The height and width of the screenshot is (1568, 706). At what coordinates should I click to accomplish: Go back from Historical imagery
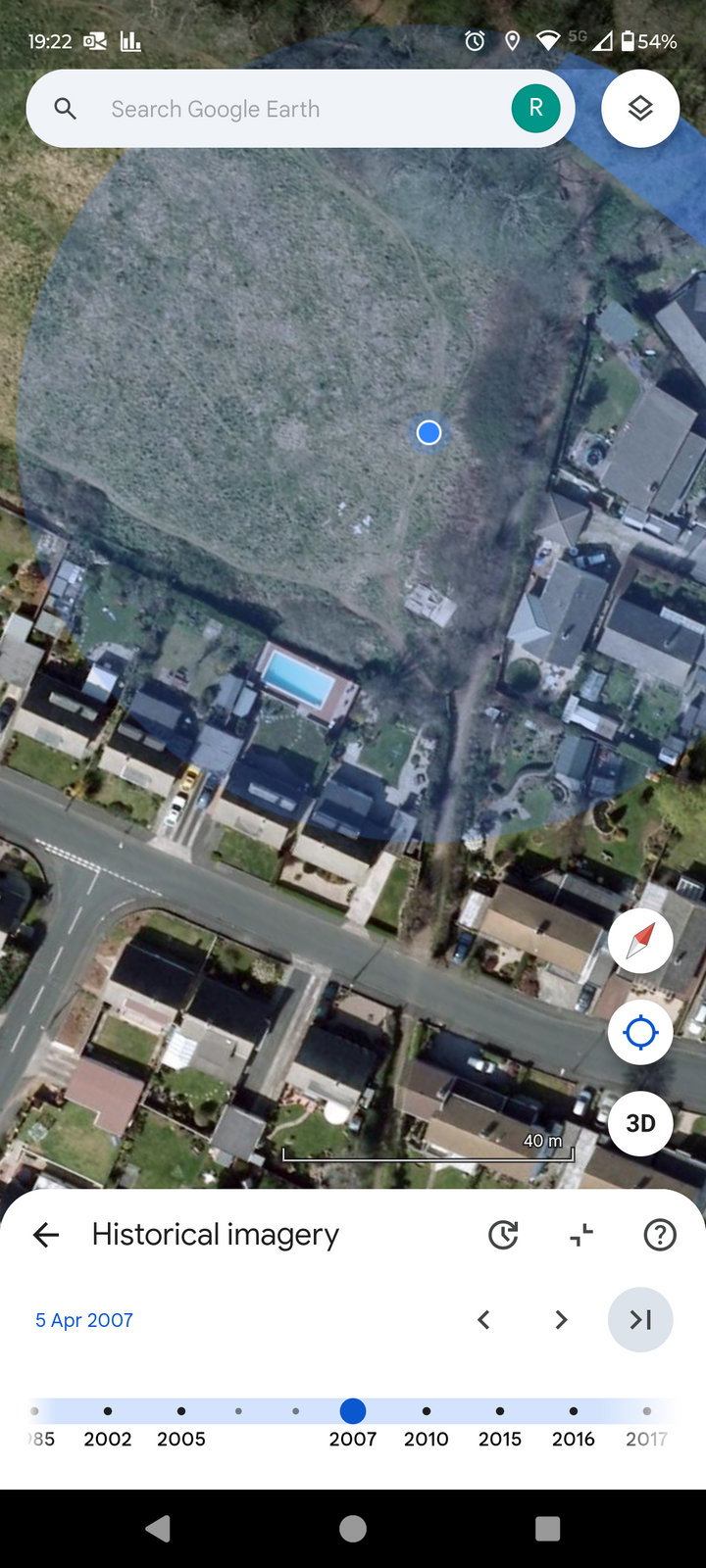(x=46, y=1235)
